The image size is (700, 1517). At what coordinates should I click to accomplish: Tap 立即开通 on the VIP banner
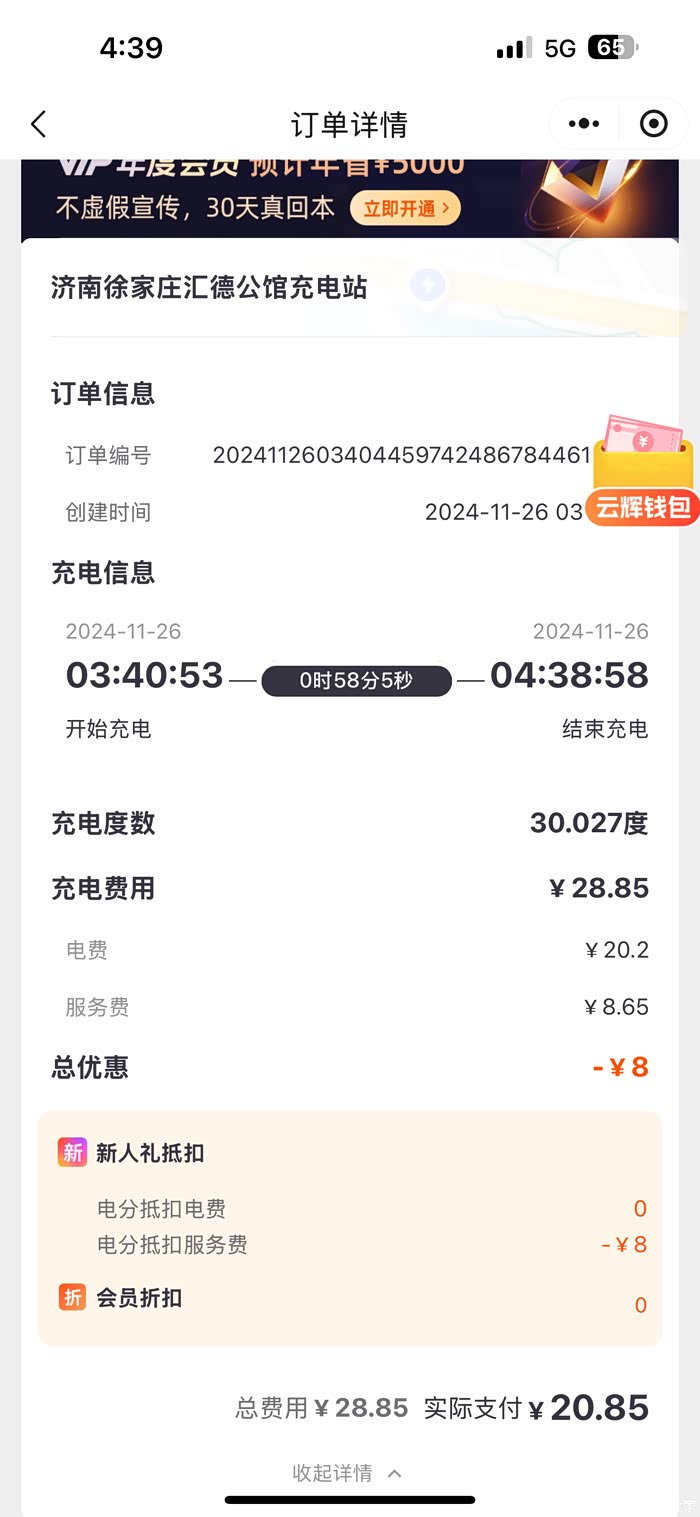[405, 208]
